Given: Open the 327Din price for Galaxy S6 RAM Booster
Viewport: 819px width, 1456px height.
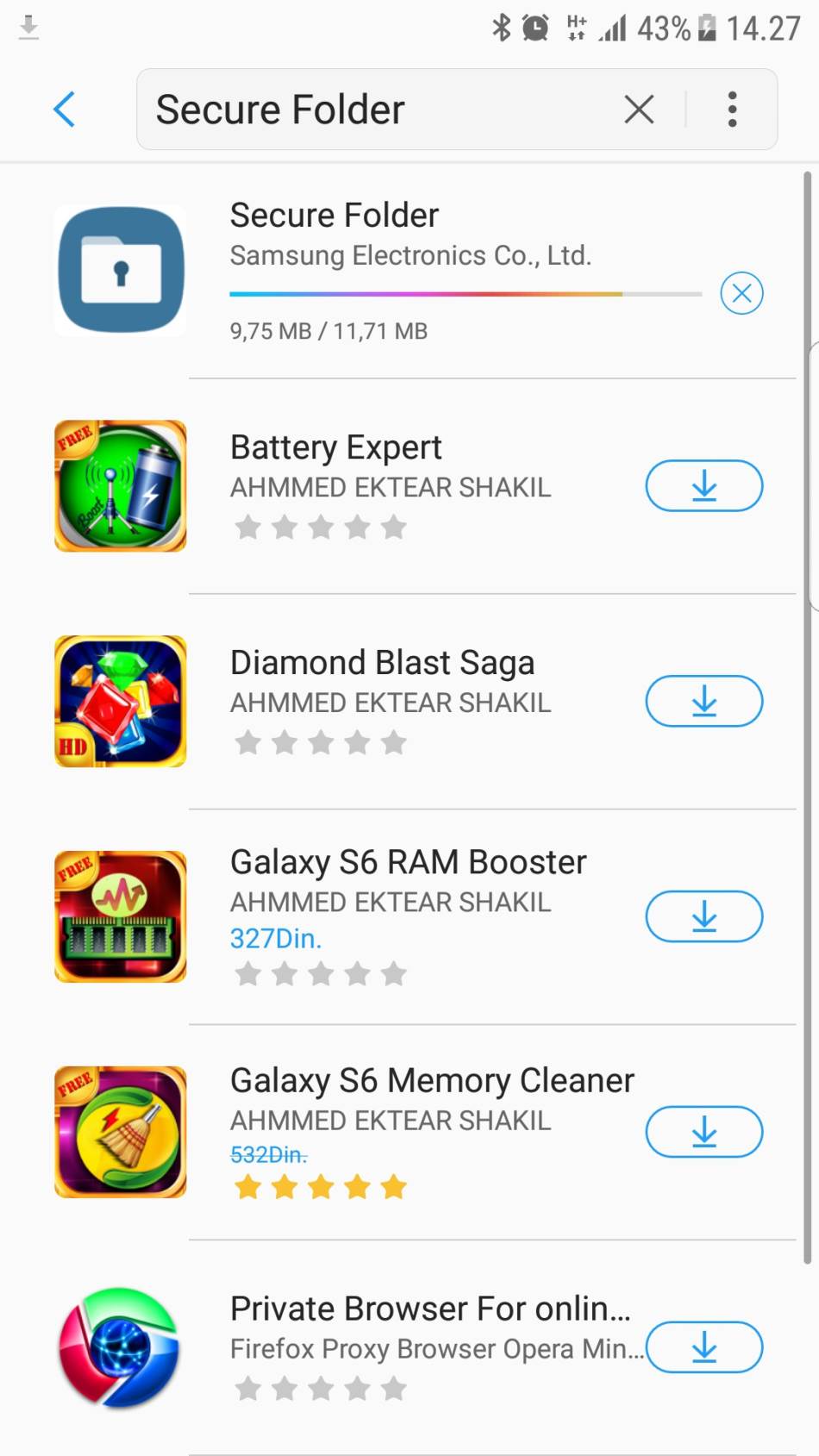Looking at the screenshot, I should click(x=277, y=938).
